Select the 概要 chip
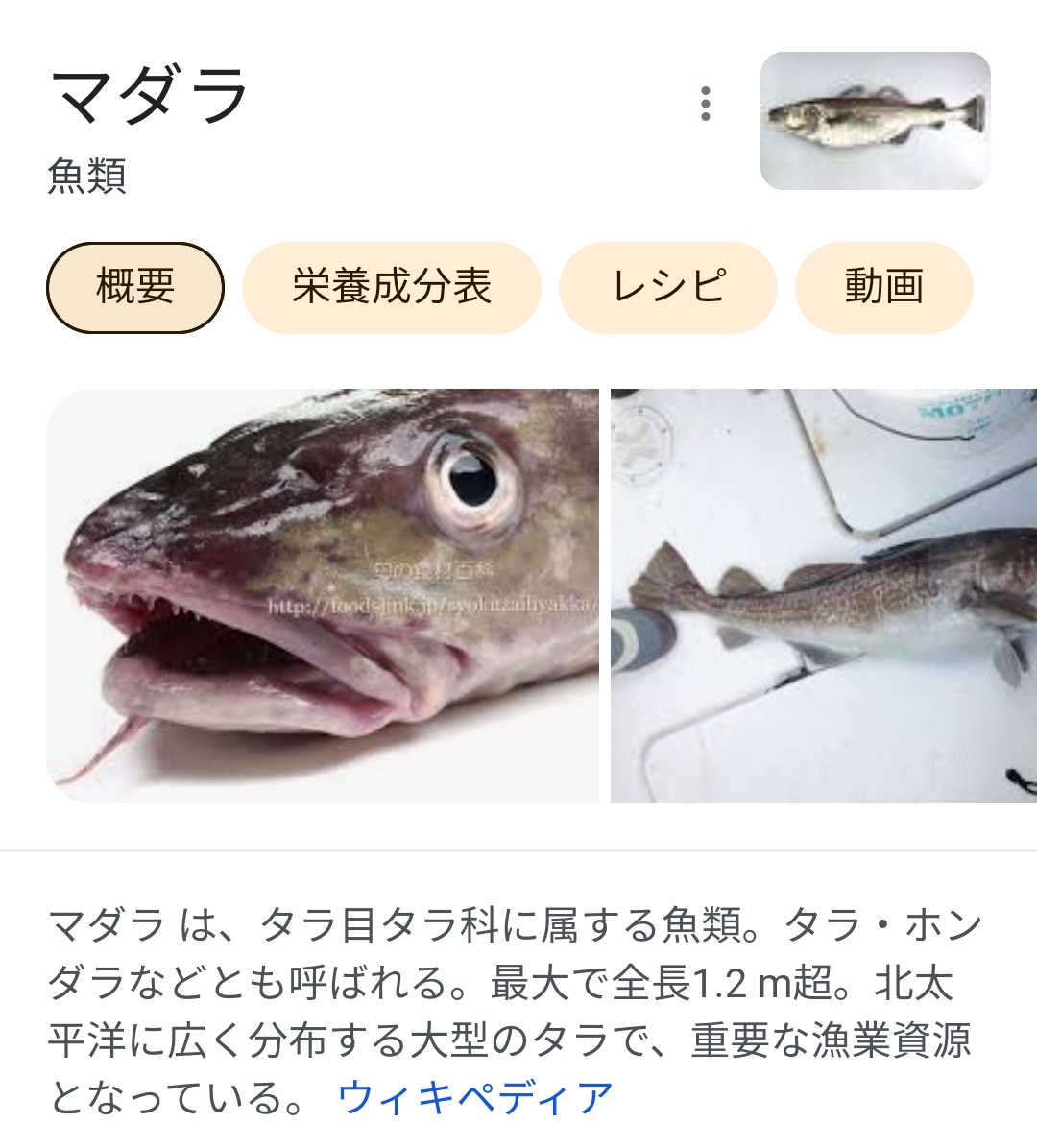 click(x=135, y=287)
